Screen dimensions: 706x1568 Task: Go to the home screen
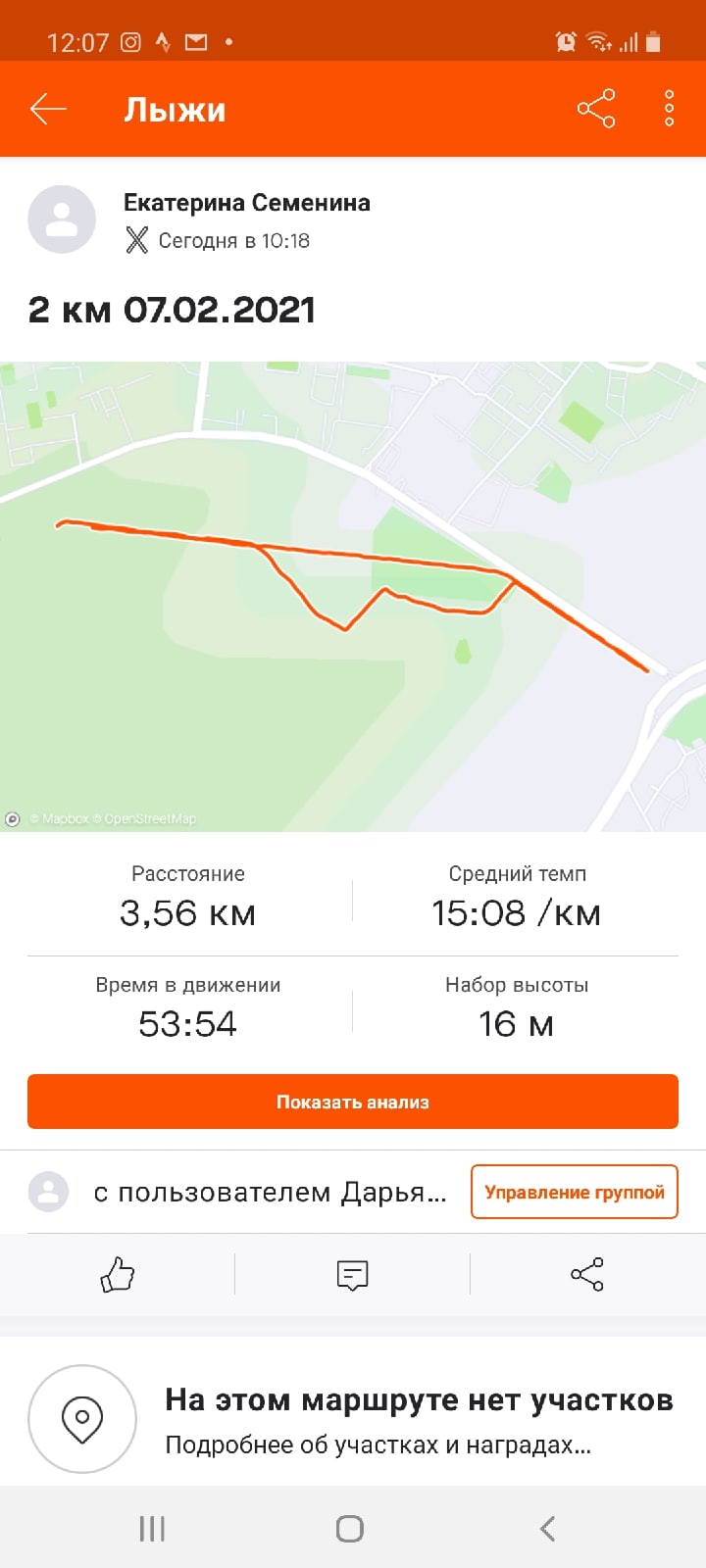point(350,1528)
